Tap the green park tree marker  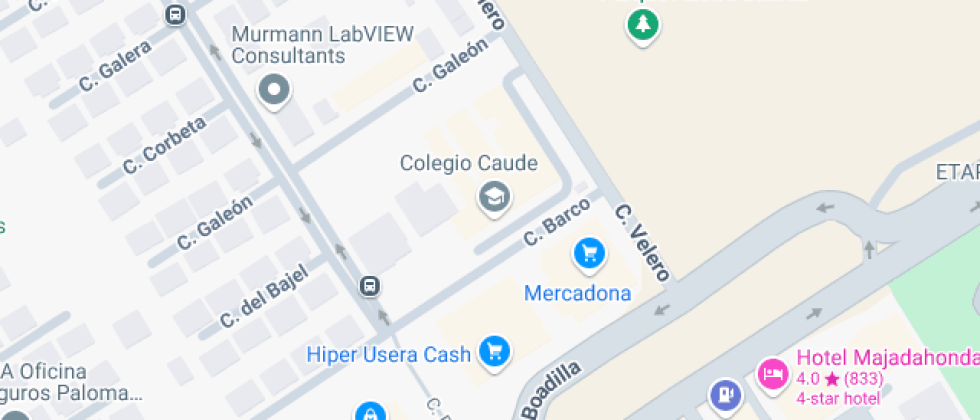[x=643, y=25]
